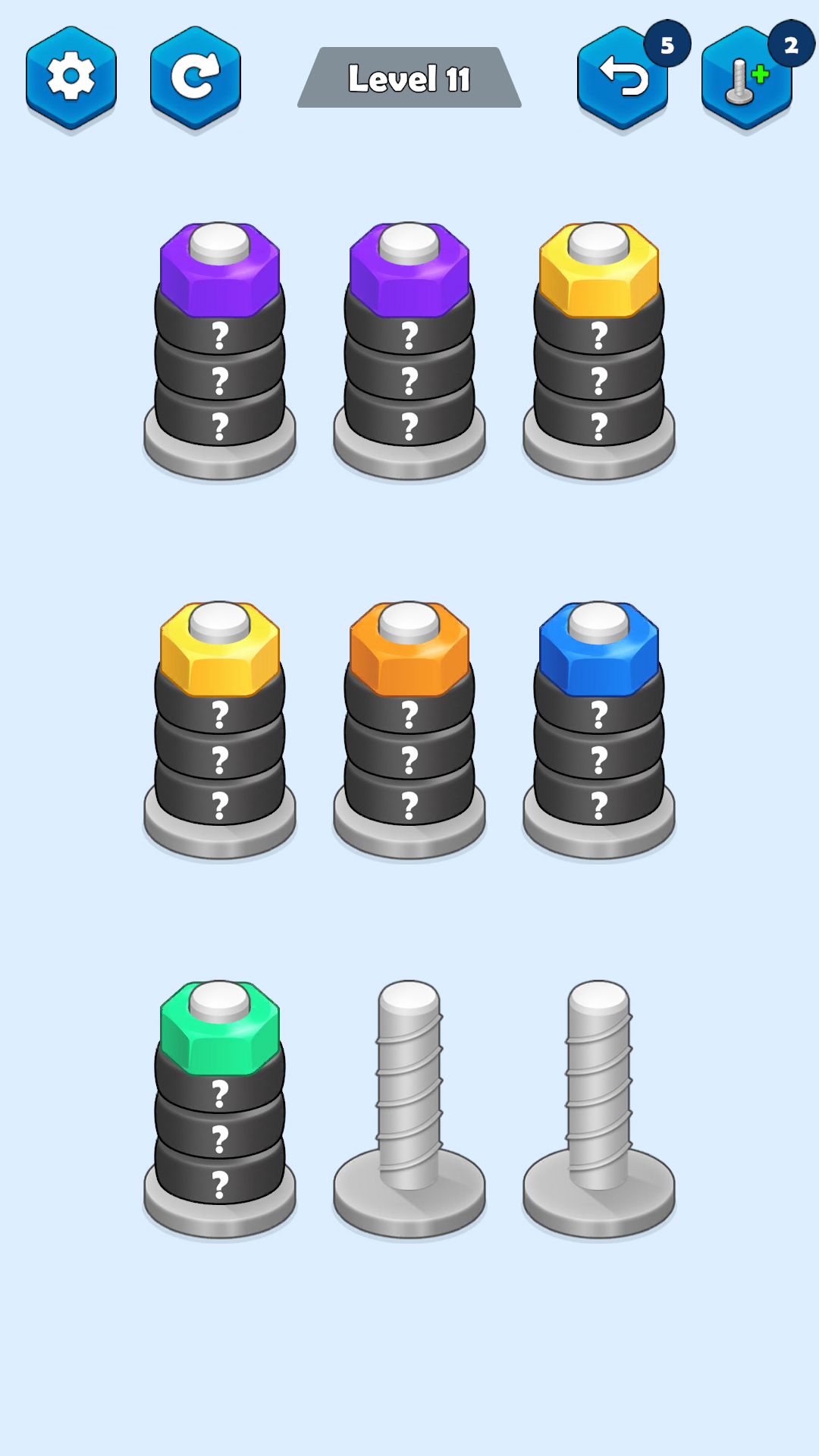Open the settings gear
Screen dimensions: 819x1456
[x=71, y=77]
